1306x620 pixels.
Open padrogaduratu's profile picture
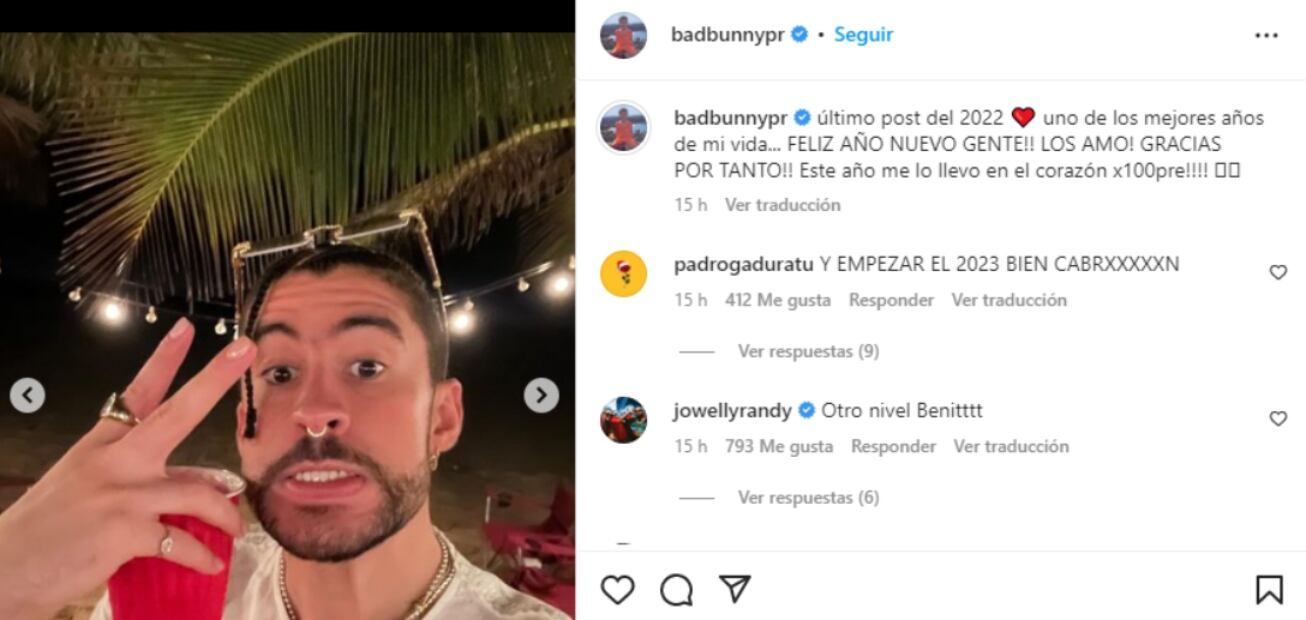coord(623,273)
